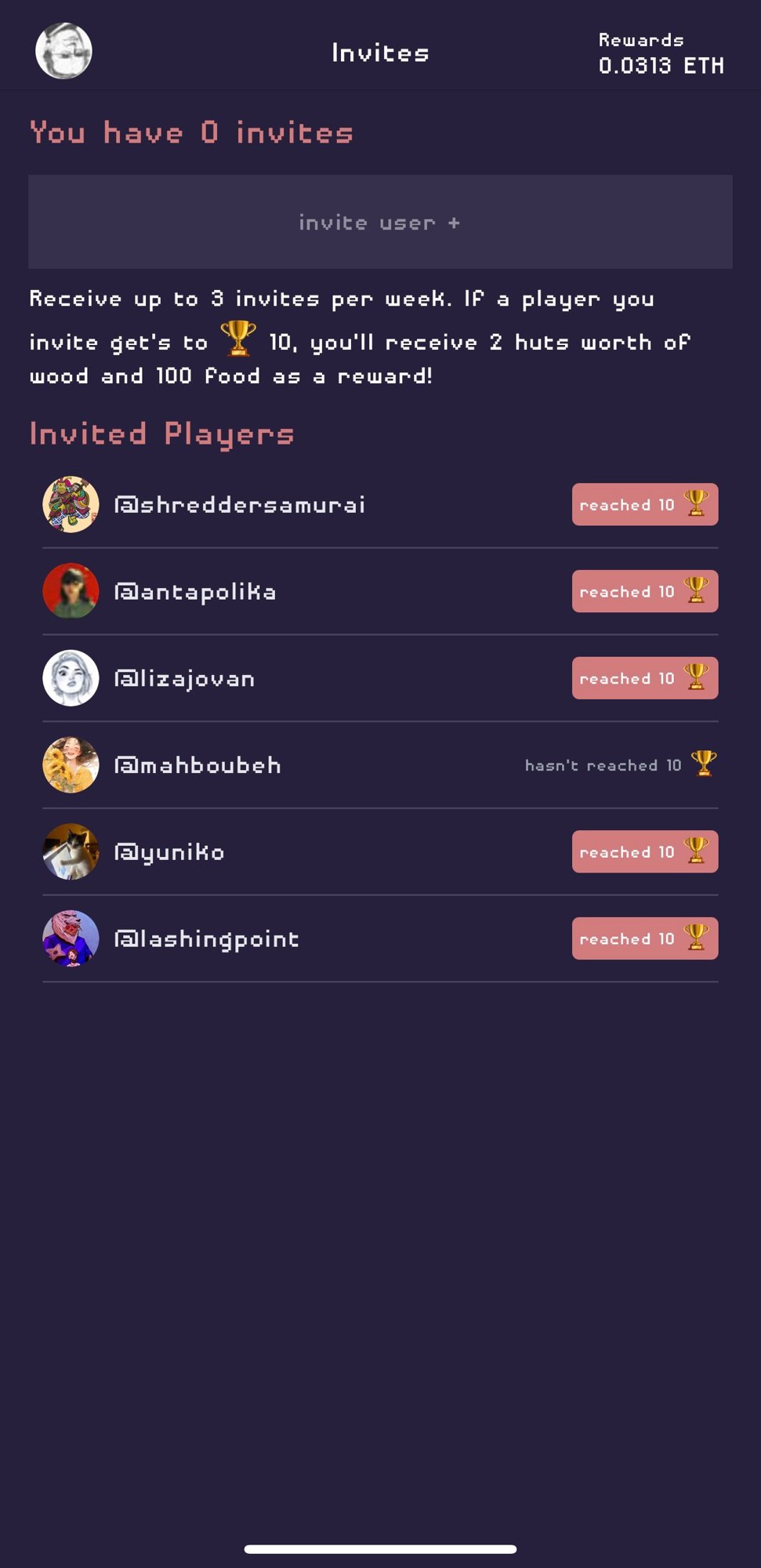Tap the invite user + button
This screenshot has width=761, height=1568.
(x=380, y=222)
